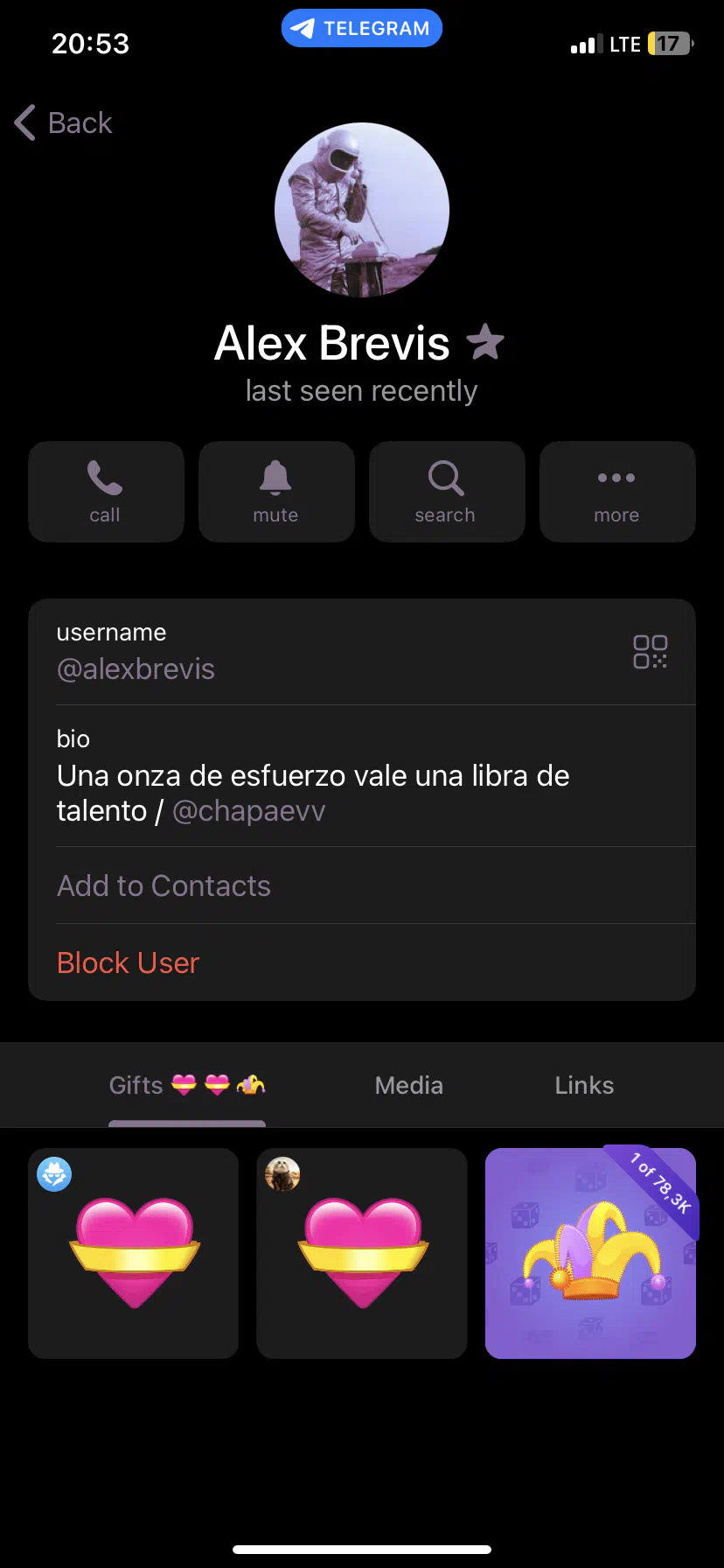Open Alex Brevis's profile photo

pos(362,210)
